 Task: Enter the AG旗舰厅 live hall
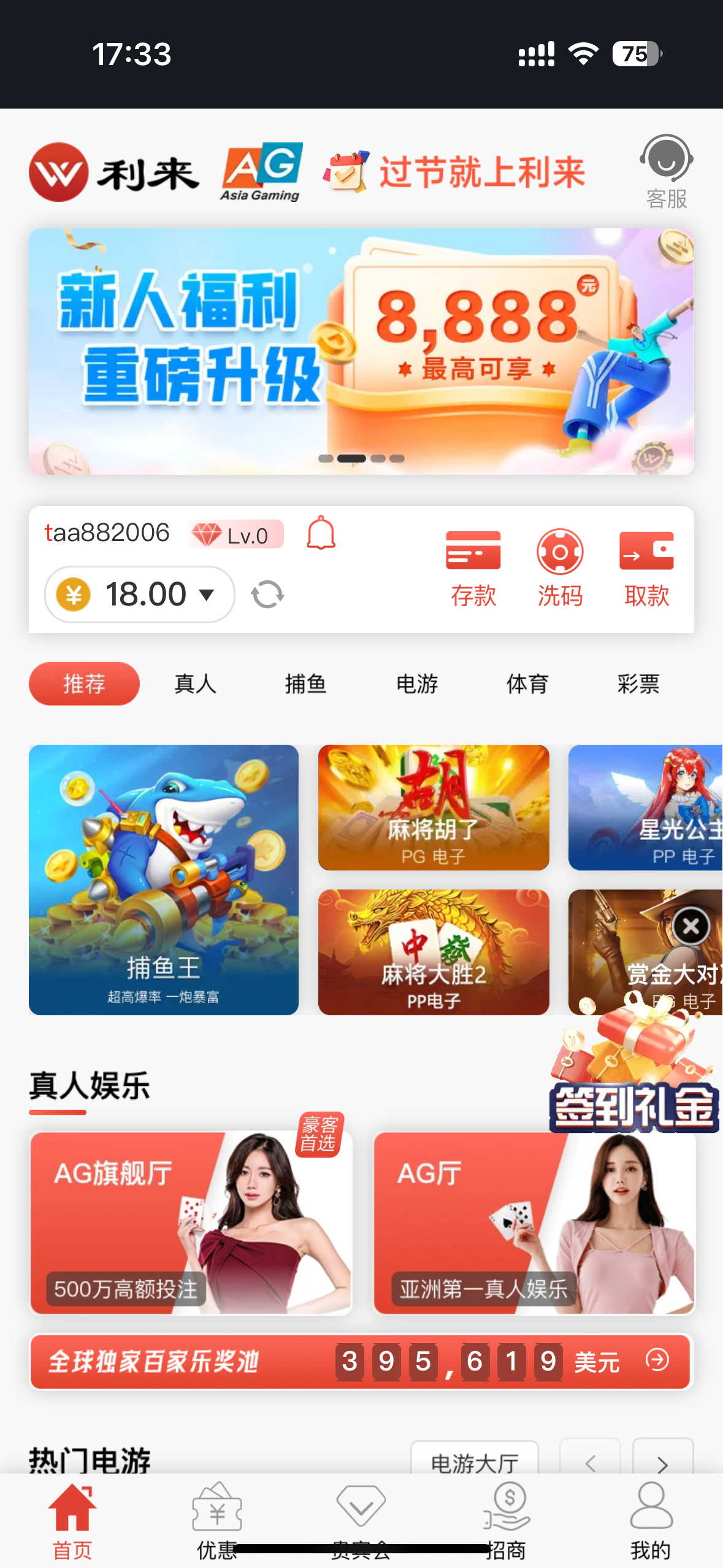pyautogui.click(x=191, y=1222)
